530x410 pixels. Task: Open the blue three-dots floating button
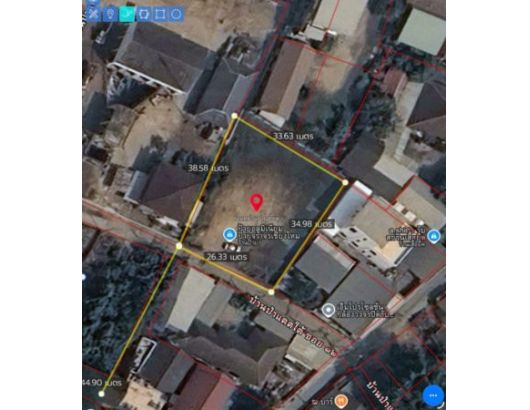click(433, 395)
